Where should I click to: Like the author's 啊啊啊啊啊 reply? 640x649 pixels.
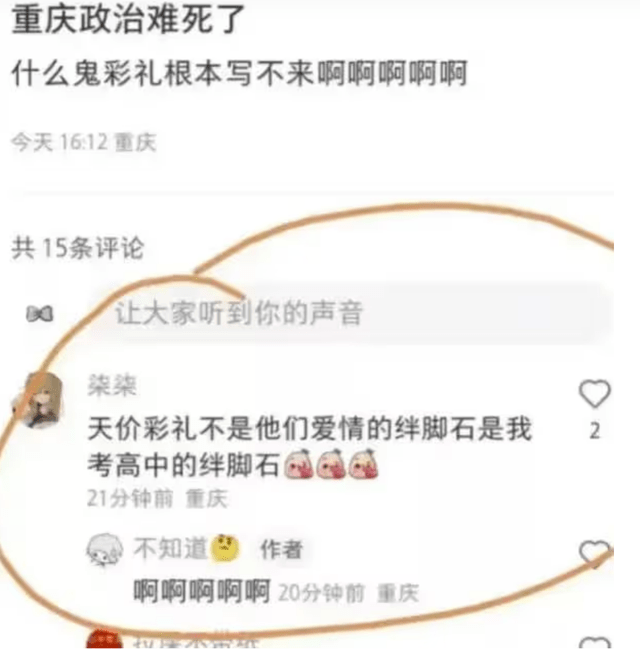595,553
